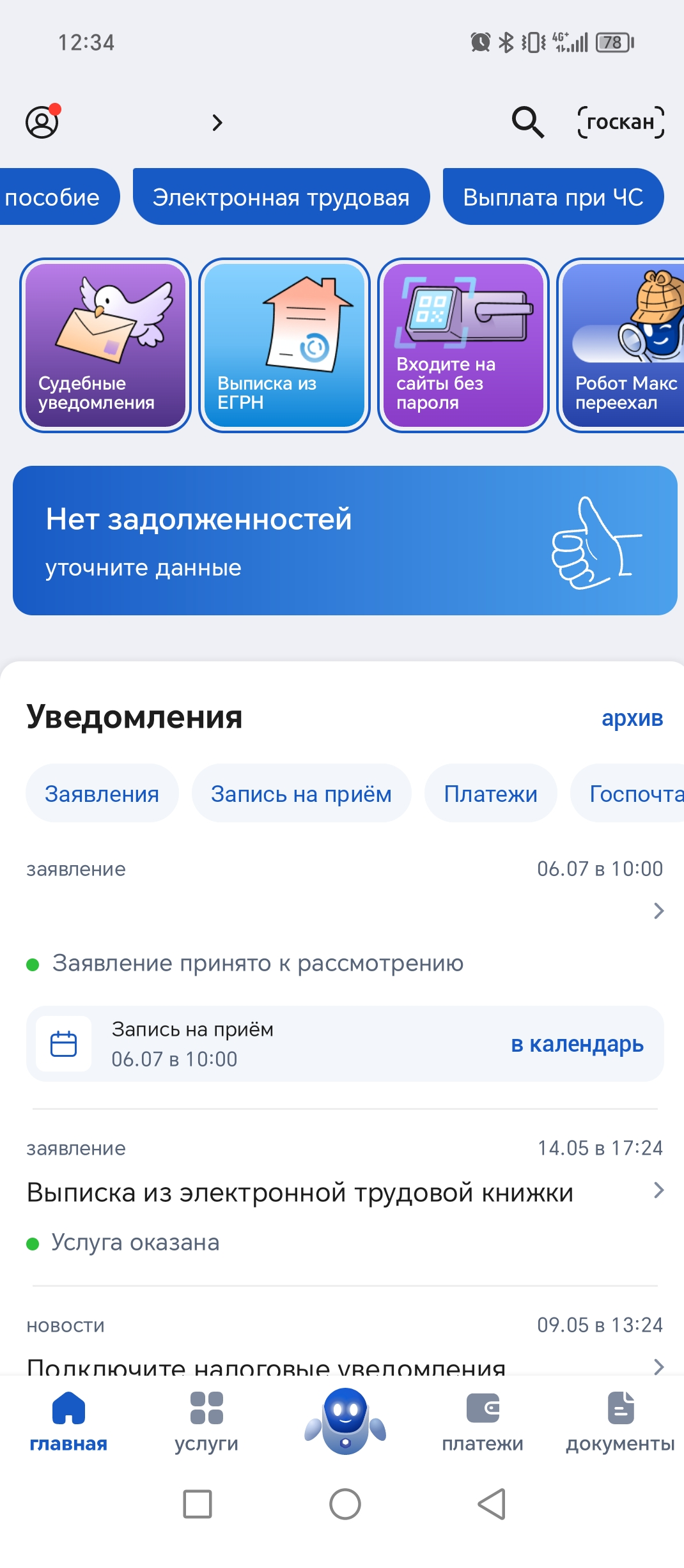Open the Судебные уведомления story card

(x=105, y=345)
